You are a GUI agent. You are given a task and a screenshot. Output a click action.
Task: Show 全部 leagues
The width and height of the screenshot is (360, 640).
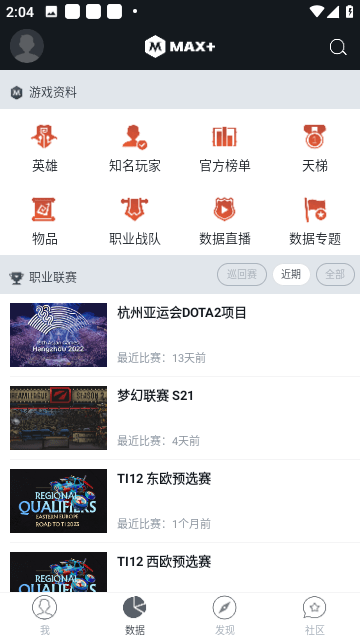tap(335, 274)
